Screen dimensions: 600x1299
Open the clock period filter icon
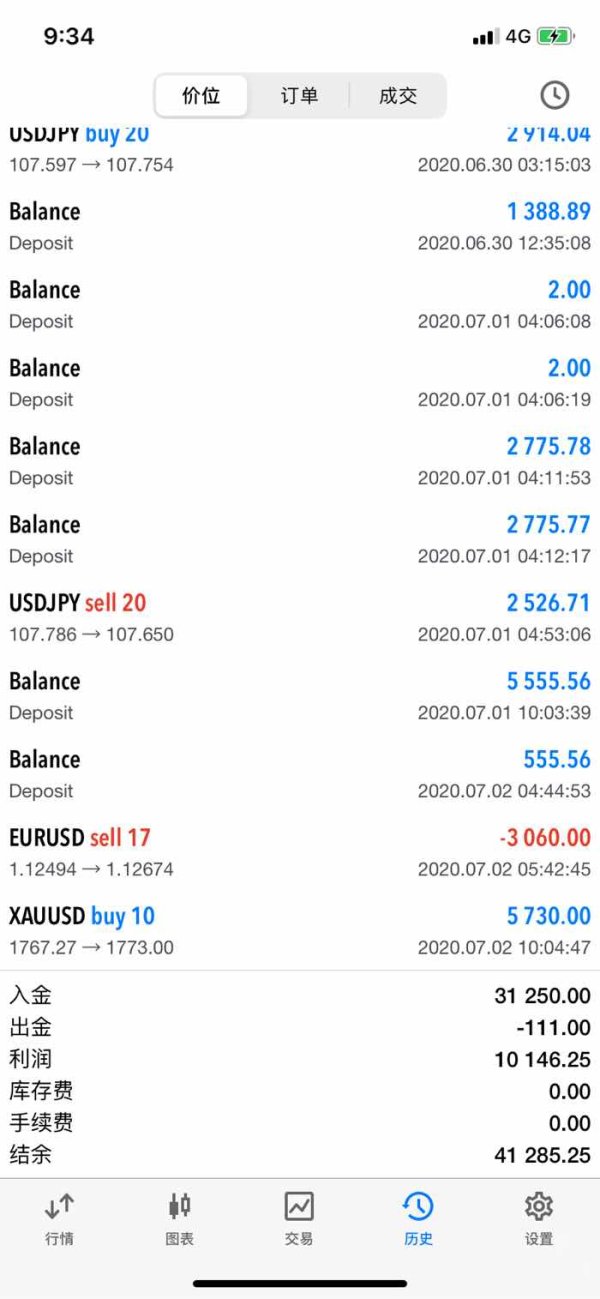click(x=554, y=95)
